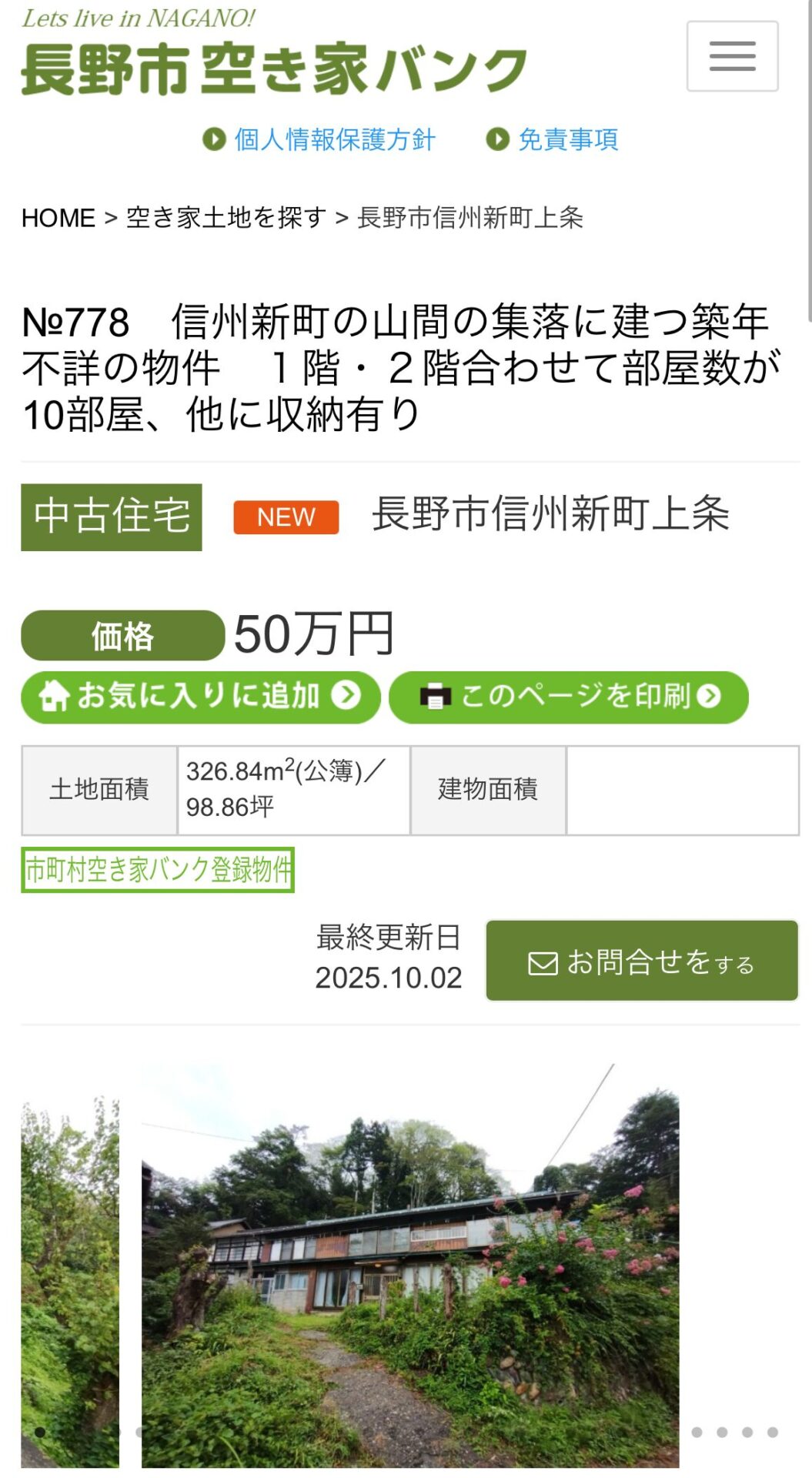Select the last dot of the photo indicator
This screenshot has width=812, height=1478.
[x=772, y=1432]
